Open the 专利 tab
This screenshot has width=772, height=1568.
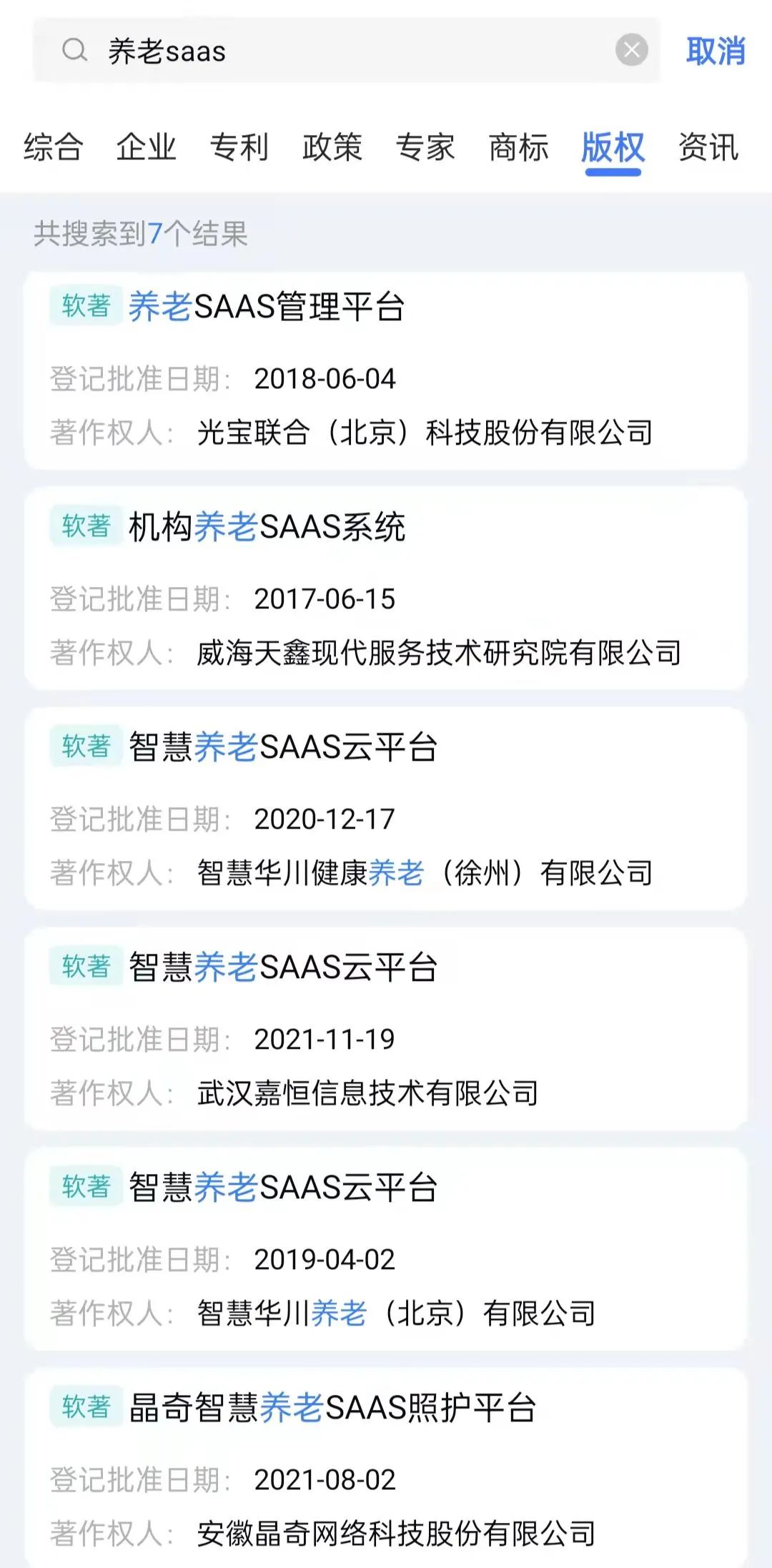coord(239,147)
